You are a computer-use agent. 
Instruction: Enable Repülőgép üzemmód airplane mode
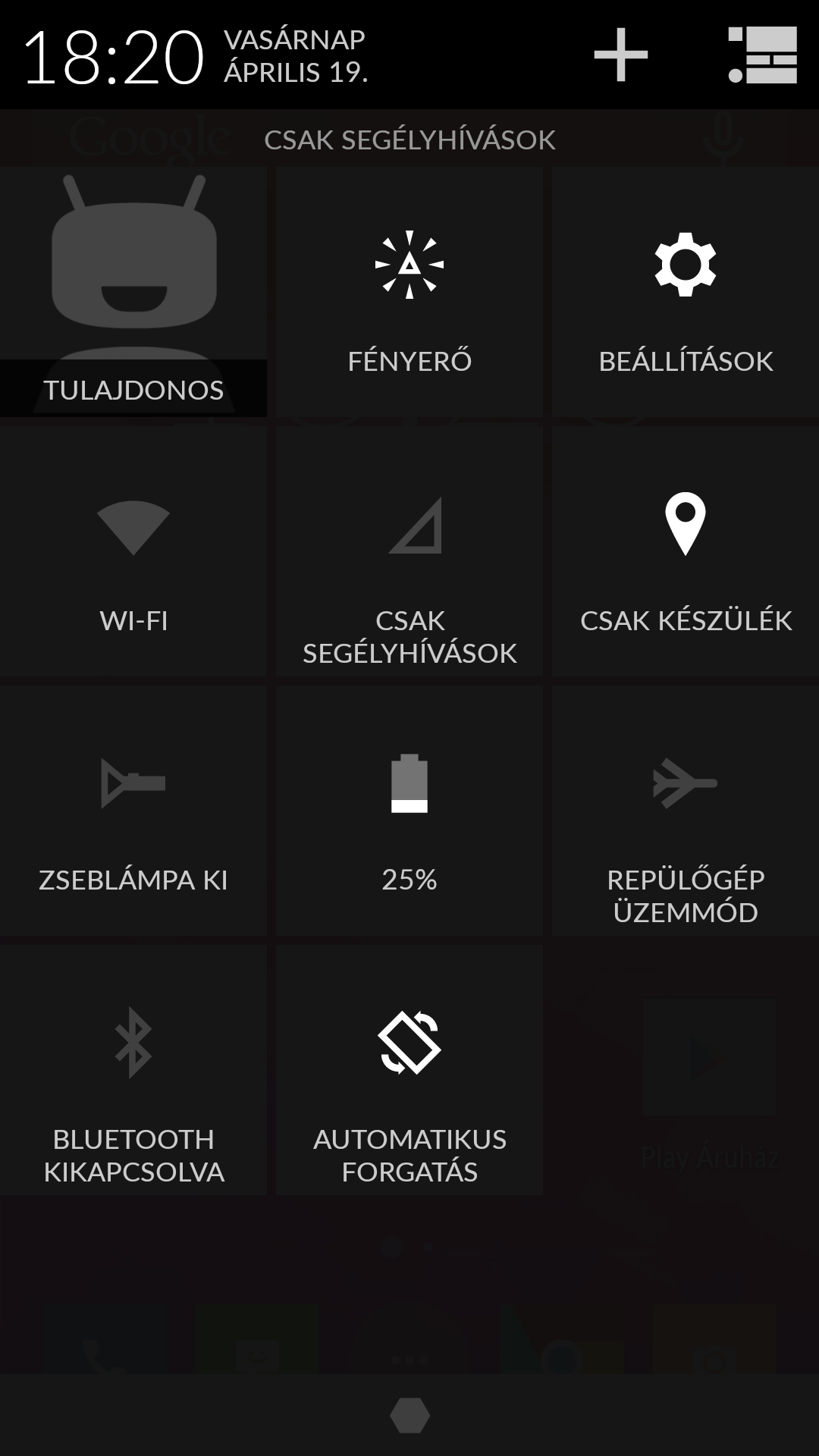(686, 811)
